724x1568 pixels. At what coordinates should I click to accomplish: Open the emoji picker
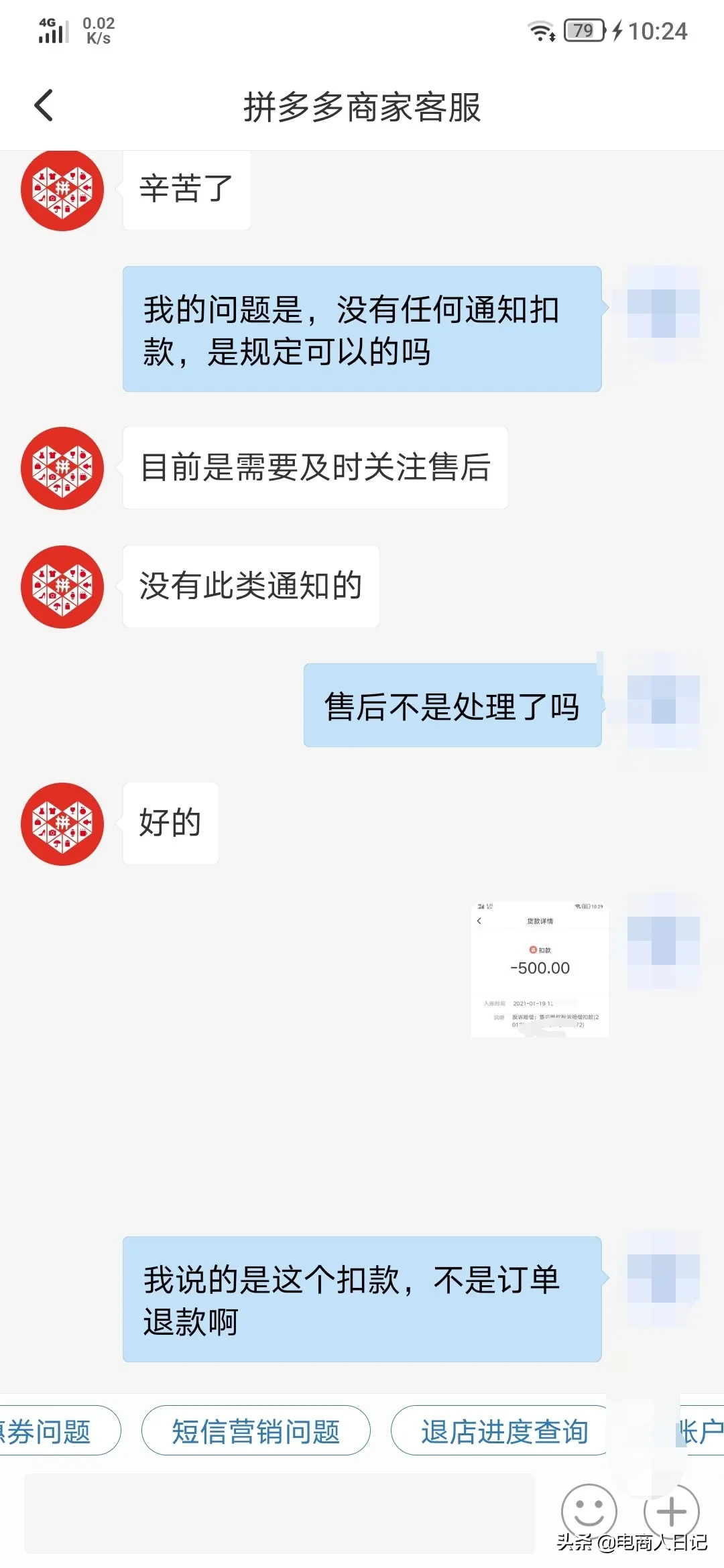(589, 1511)
